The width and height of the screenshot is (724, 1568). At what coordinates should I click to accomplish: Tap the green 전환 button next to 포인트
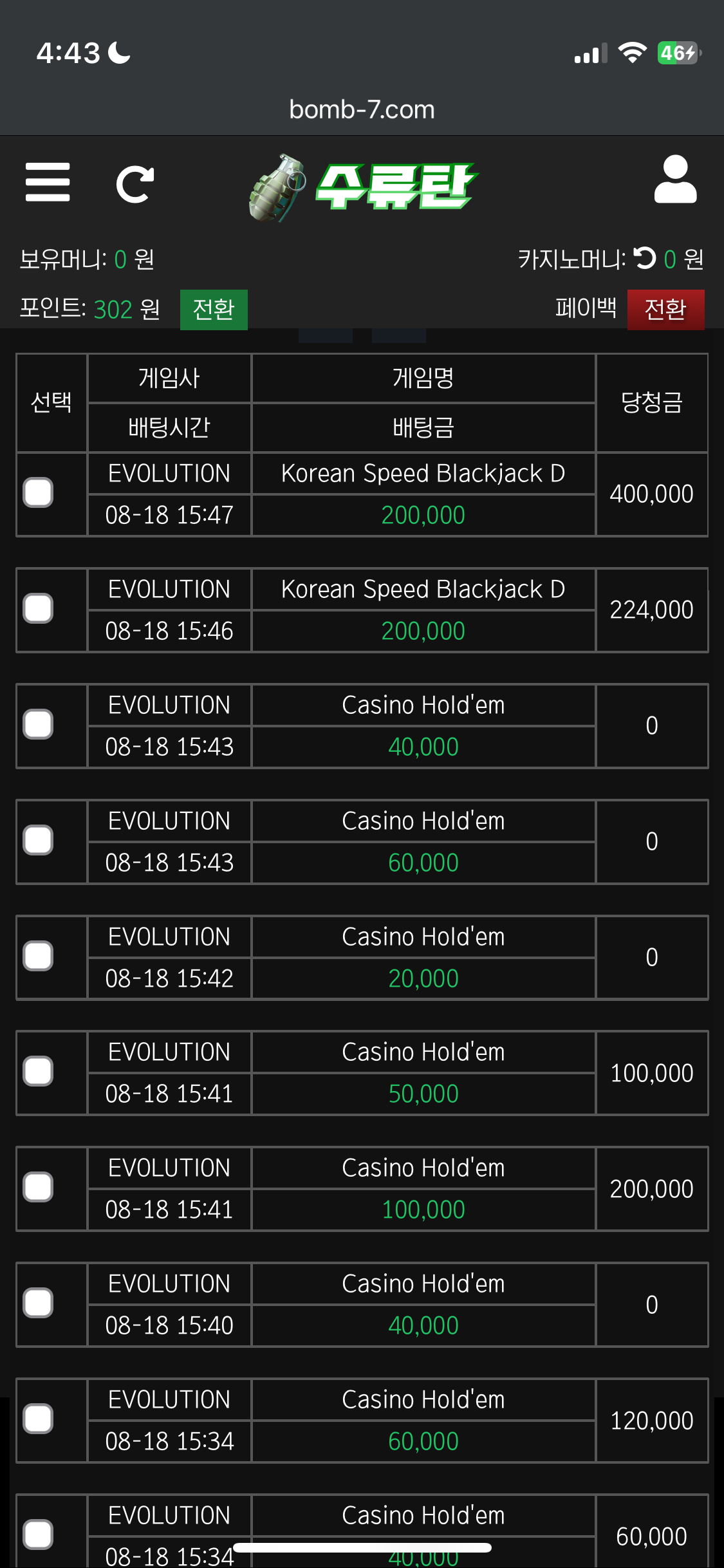click(213, 310)
